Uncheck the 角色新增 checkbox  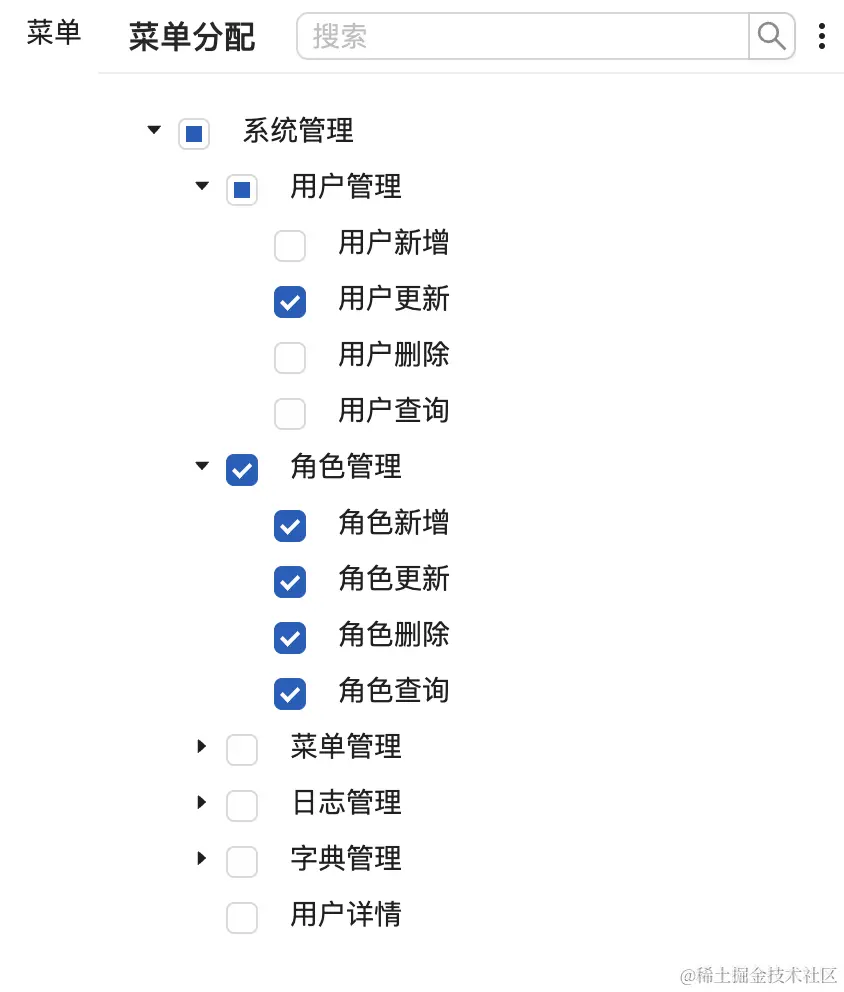pos(290,526)
